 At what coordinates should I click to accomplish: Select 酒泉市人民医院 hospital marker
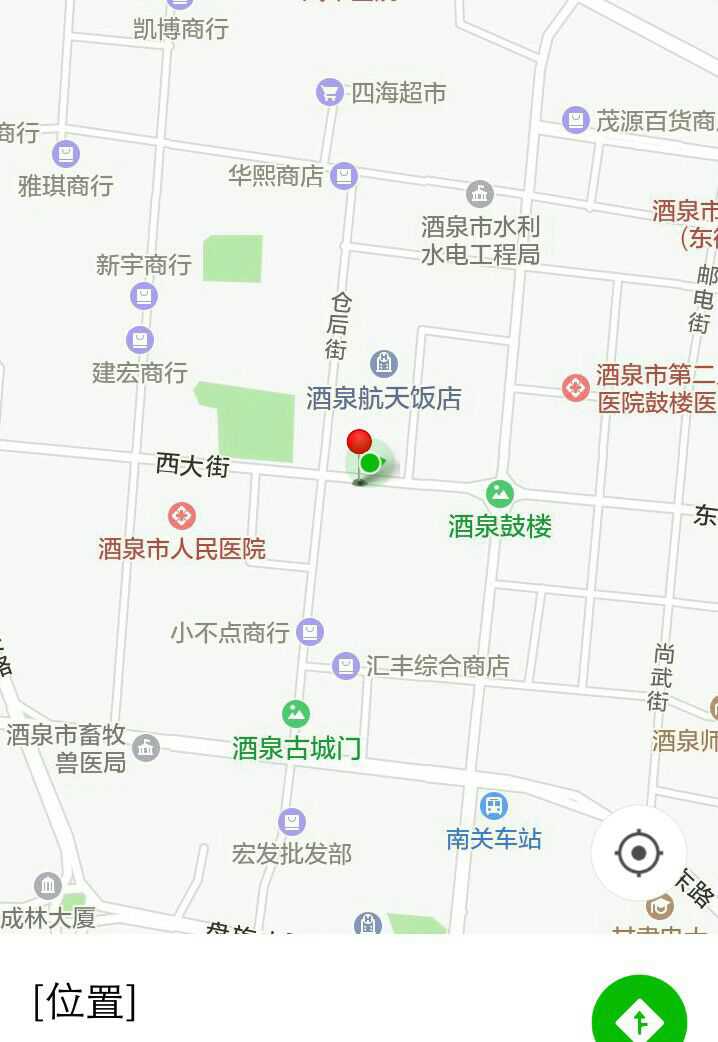(182, 516)
